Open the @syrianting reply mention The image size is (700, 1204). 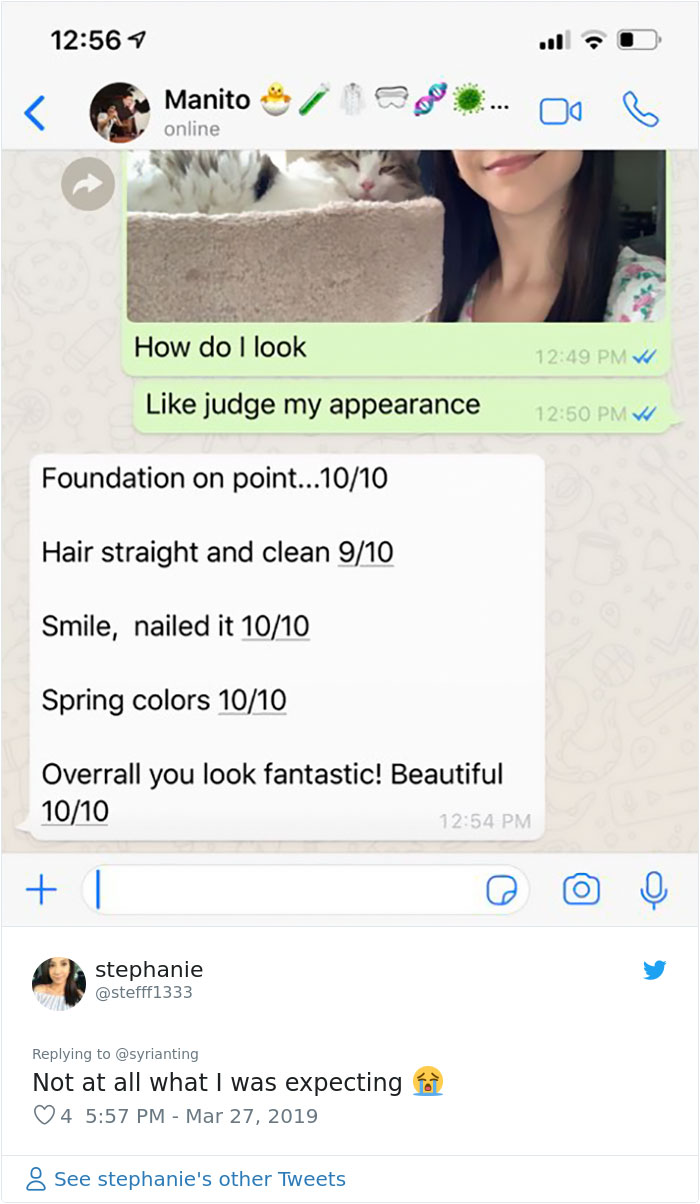tap(156, 1053)
